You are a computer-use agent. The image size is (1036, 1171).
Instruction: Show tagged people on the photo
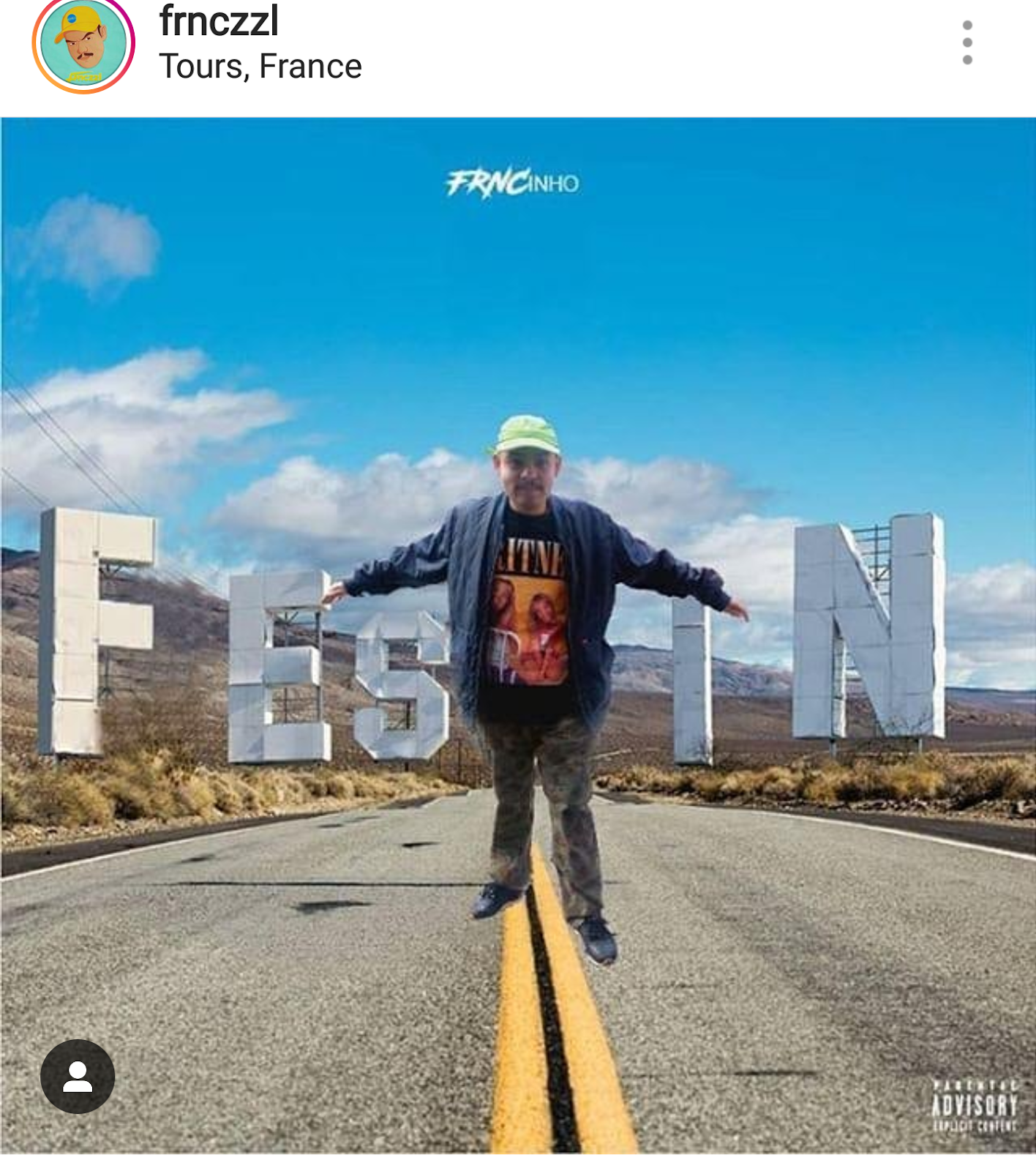78,1076
